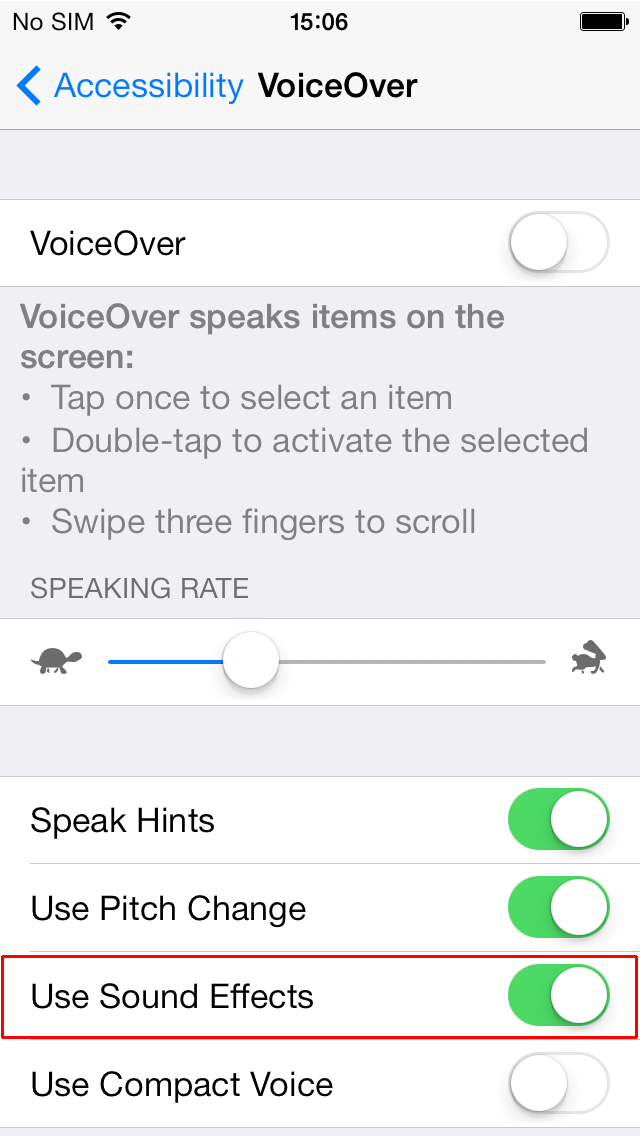Screen dimensions: 640x1136
Task: Tap the speaking rate slider track
Action: (326, 661)
